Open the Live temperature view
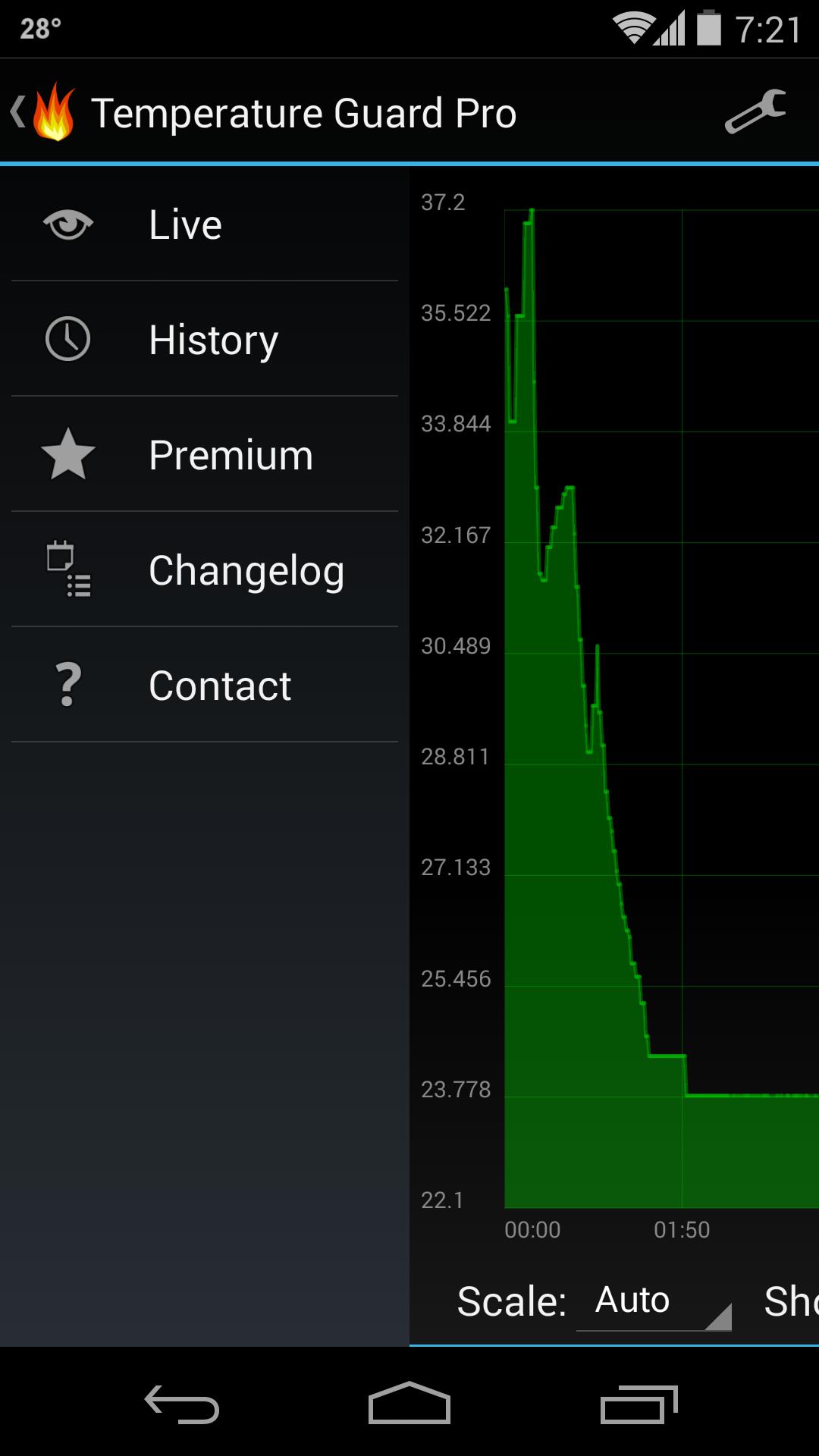The image size is (819, 1456). click(x=205, y=224)
